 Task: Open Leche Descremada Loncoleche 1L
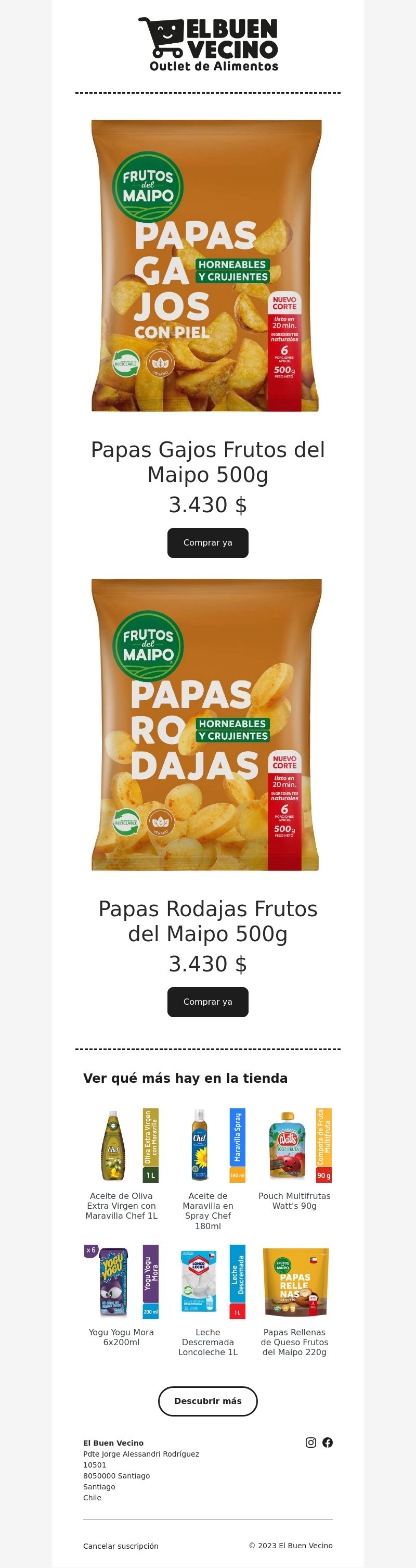[x=207, y=1281]
